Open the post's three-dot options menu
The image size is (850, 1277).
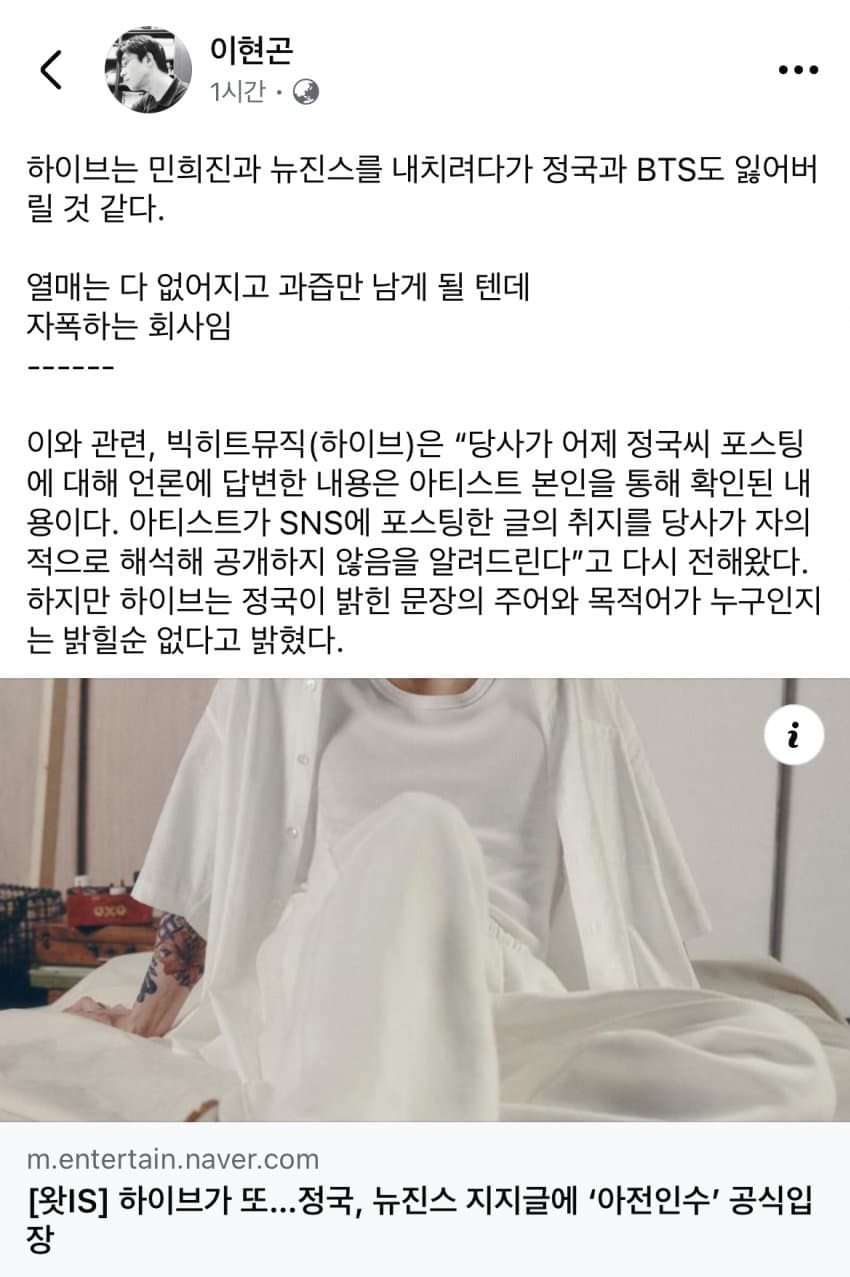click(x=797, y=69)
